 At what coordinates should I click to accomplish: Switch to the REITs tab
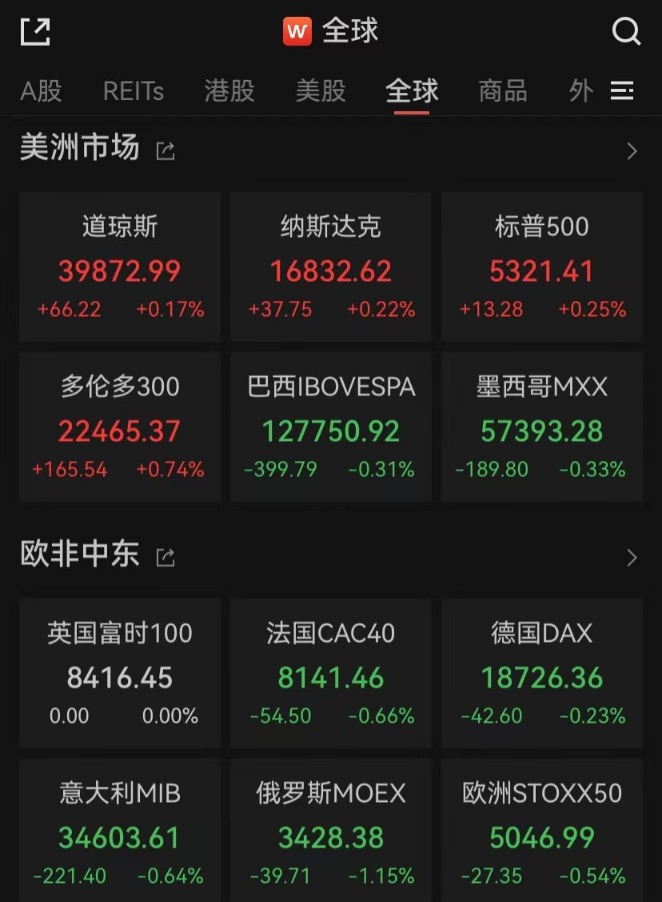point(133,91)
